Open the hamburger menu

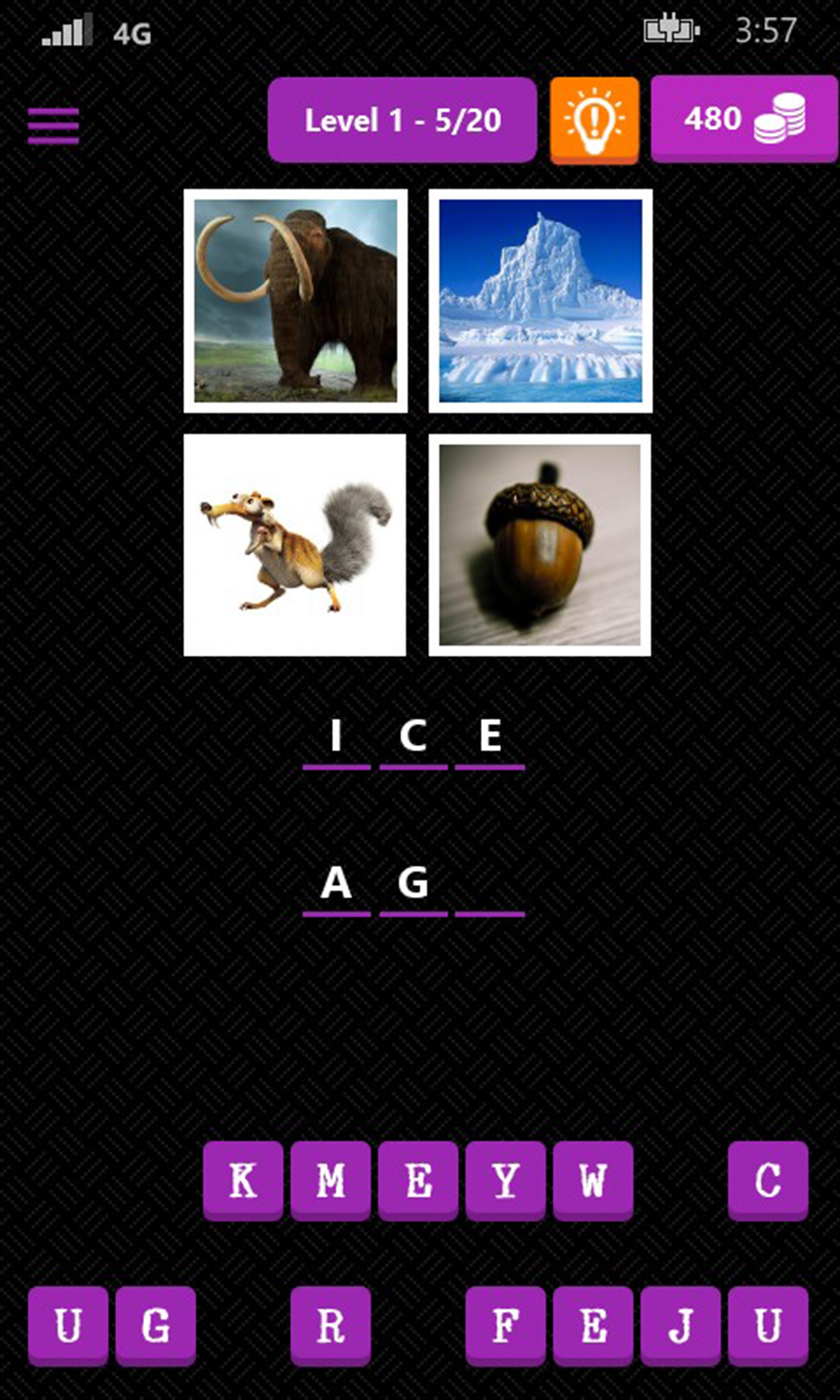[53, 125]
